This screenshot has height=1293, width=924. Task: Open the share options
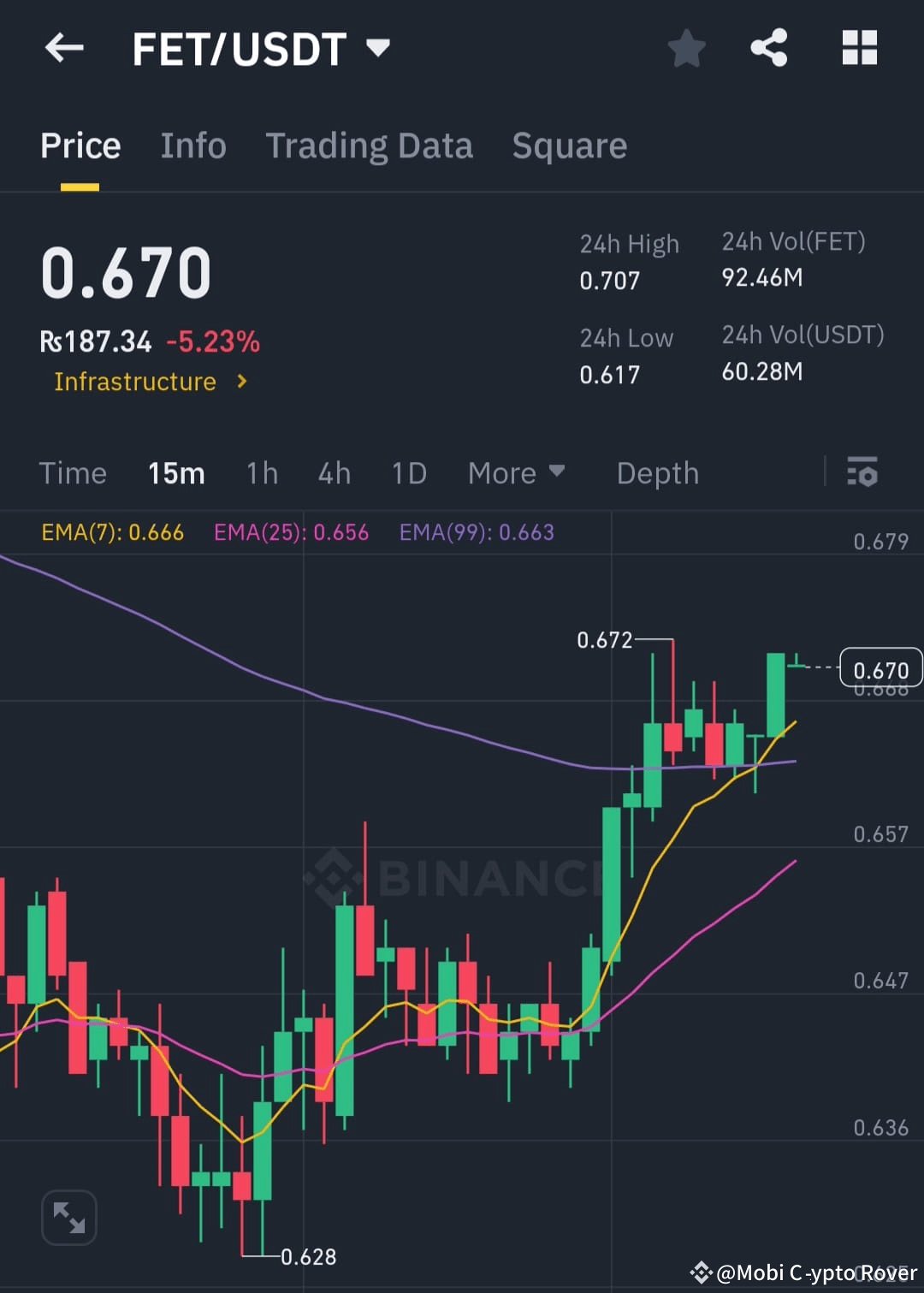pos(769,49)
